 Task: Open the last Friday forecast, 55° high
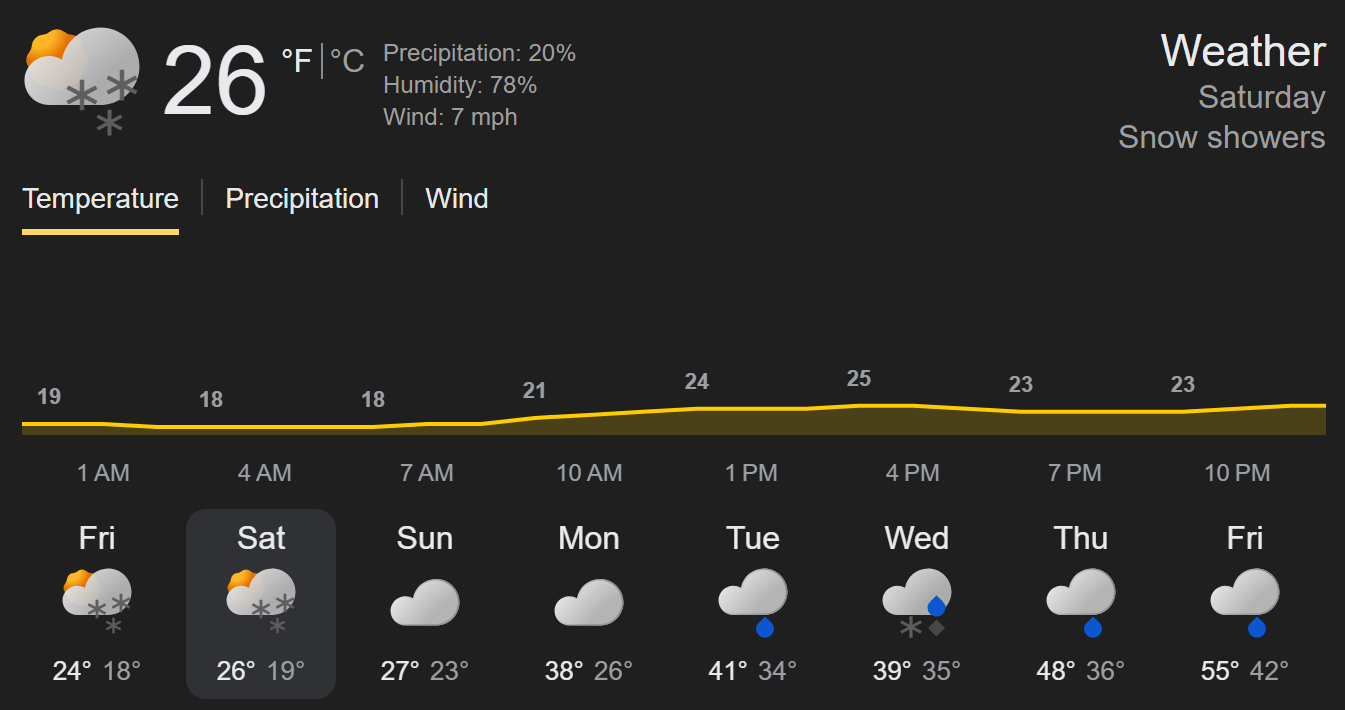[x=1245, y=604]
